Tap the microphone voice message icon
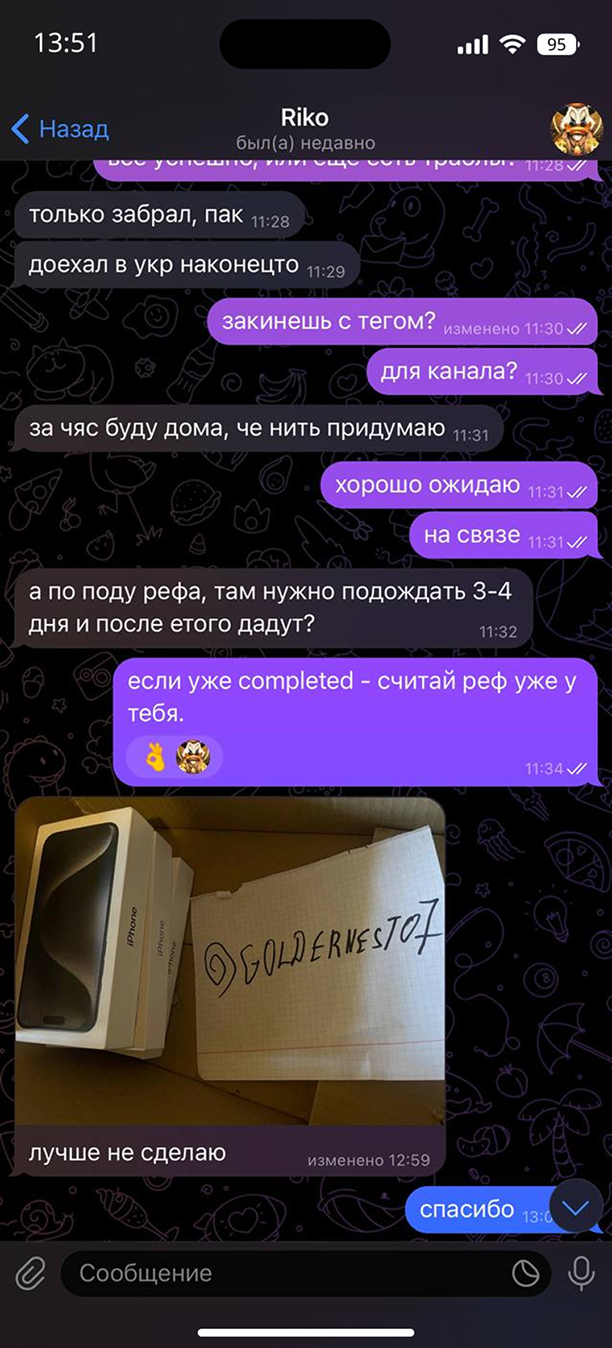 (x=580, y=1273)
